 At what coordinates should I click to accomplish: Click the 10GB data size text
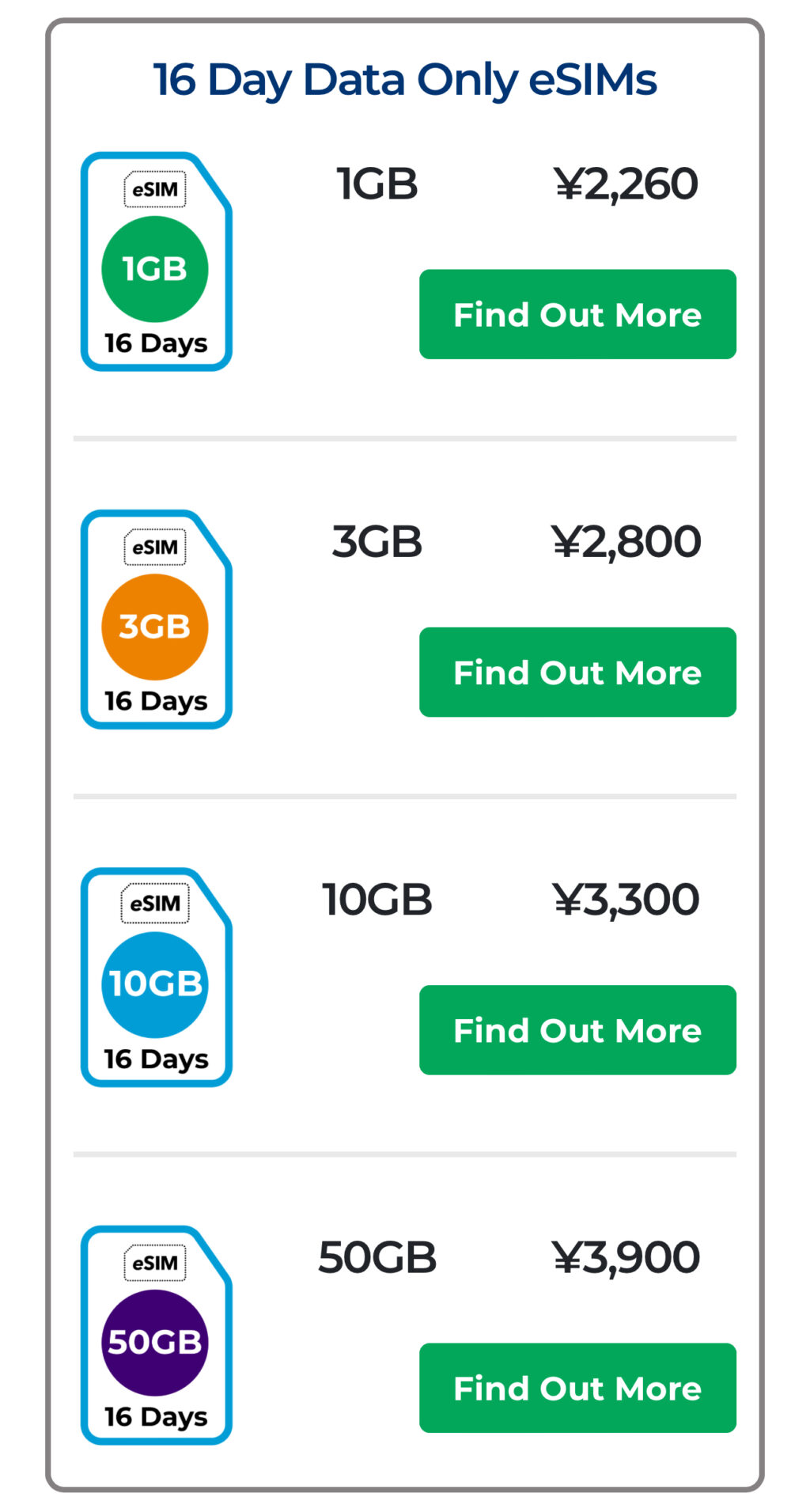(376, 898)
